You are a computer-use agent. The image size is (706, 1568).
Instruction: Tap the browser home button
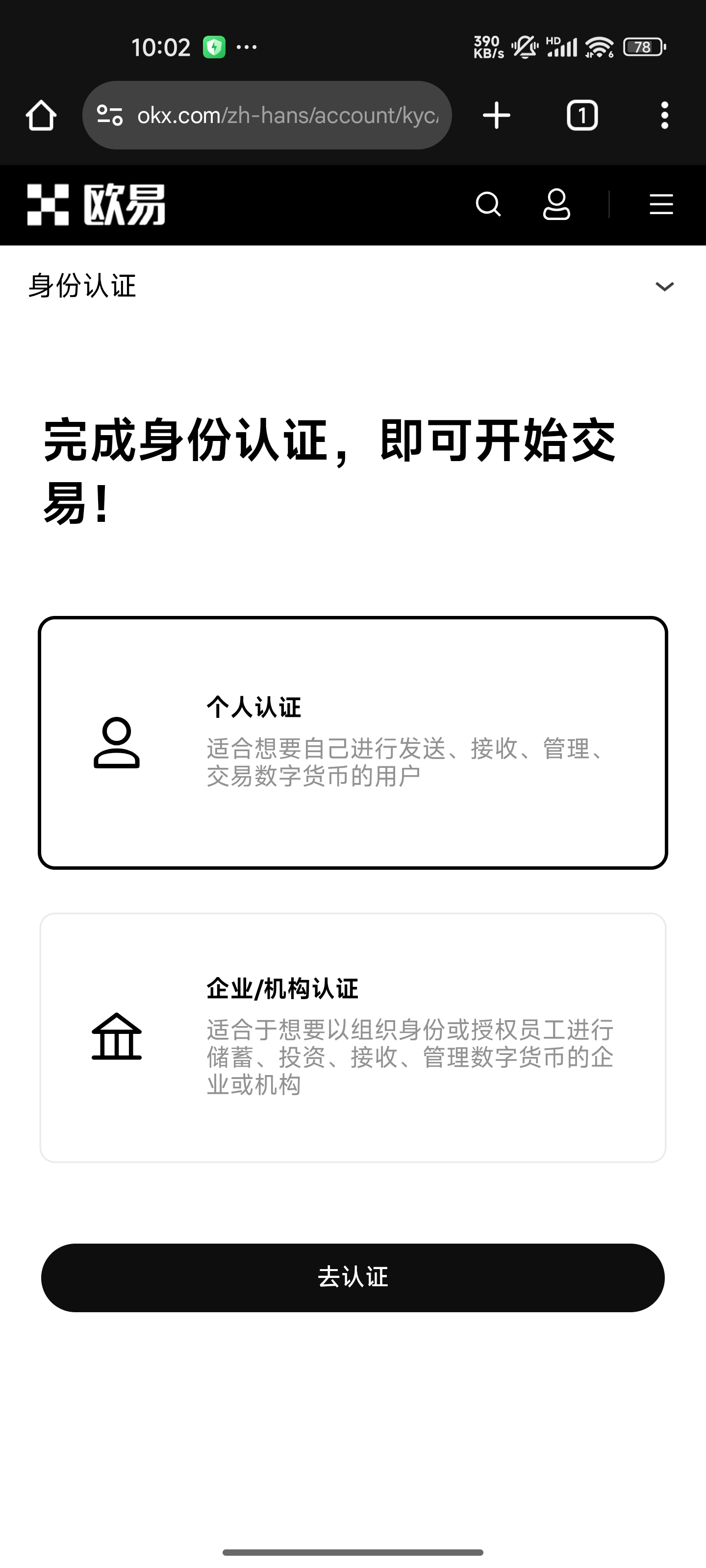(x=41, y=116)
